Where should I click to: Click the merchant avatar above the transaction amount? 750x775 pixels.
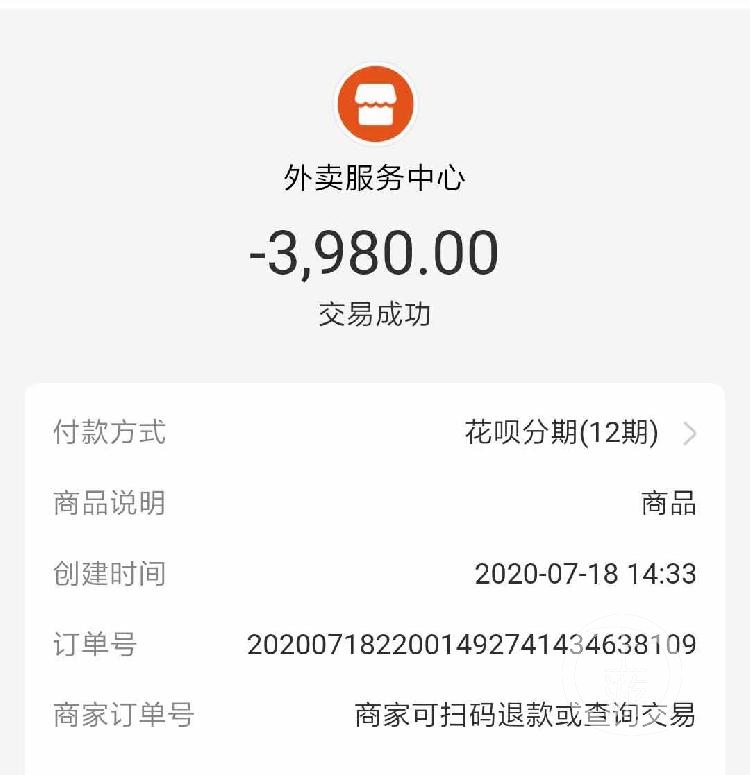[x=375, y=105]
